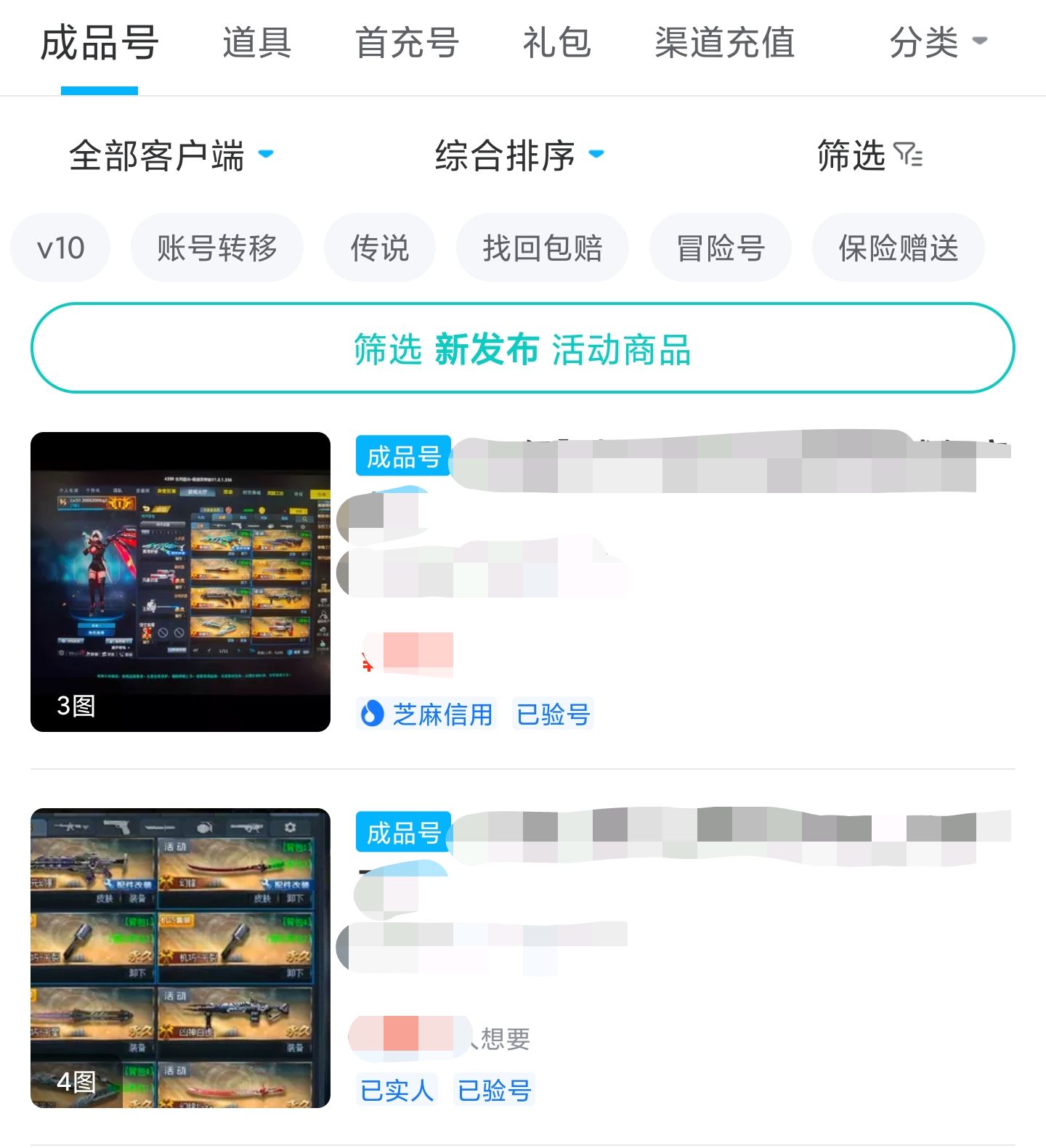Select the 保险赠送 chip
The height and width of the screenshot is (1148, 1046).
pos(898,248)
